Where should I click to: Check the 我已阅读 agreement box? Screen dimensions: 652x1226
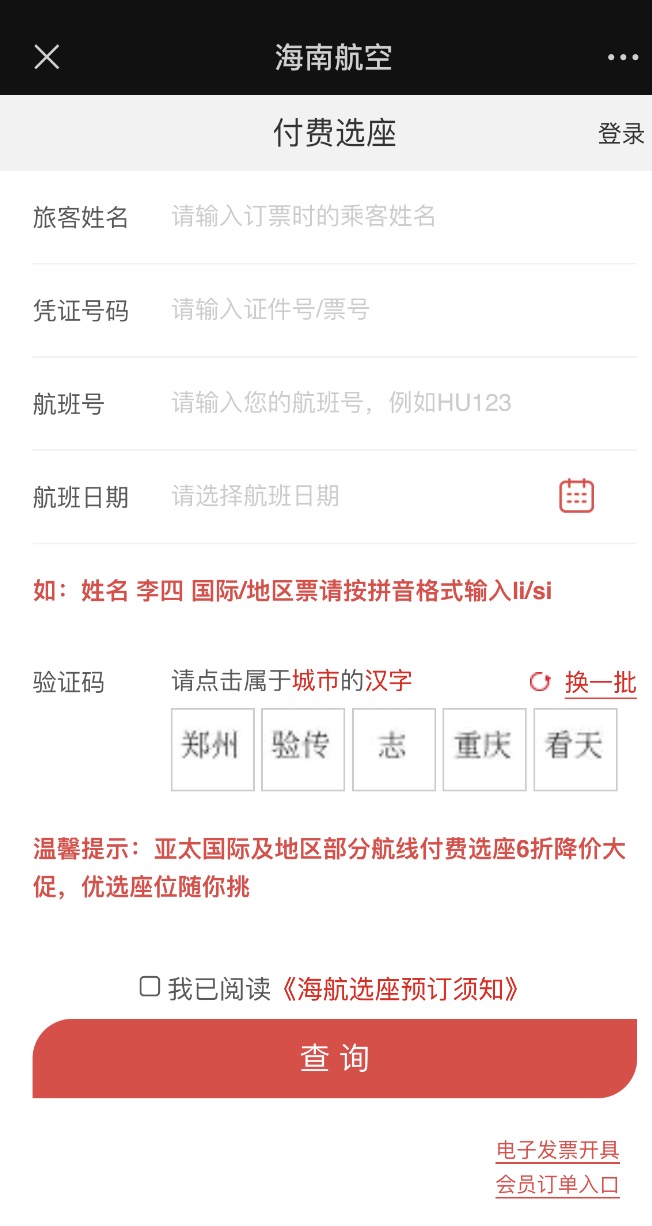[x=150, y=987]
